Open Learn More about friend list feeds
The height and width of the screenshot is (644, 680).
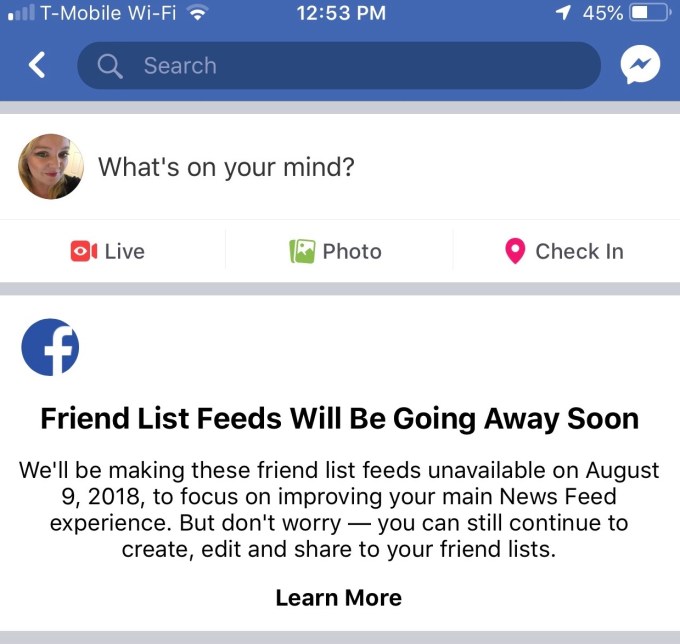pos(338,598)
